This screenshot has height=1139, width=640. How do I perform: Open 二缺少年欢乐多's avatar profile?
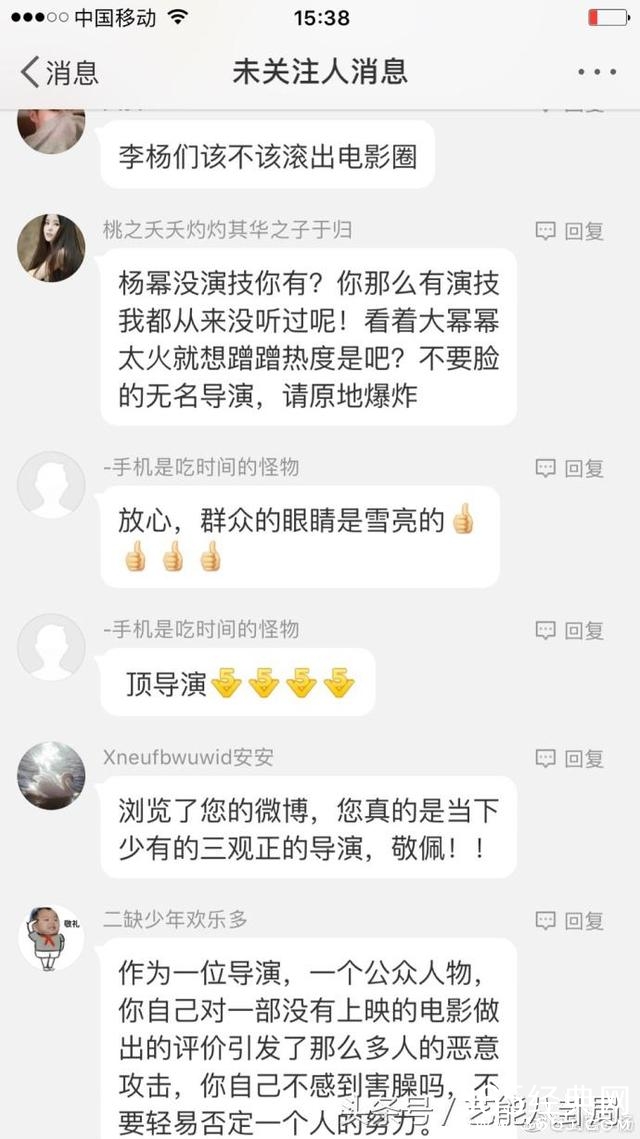51,937
